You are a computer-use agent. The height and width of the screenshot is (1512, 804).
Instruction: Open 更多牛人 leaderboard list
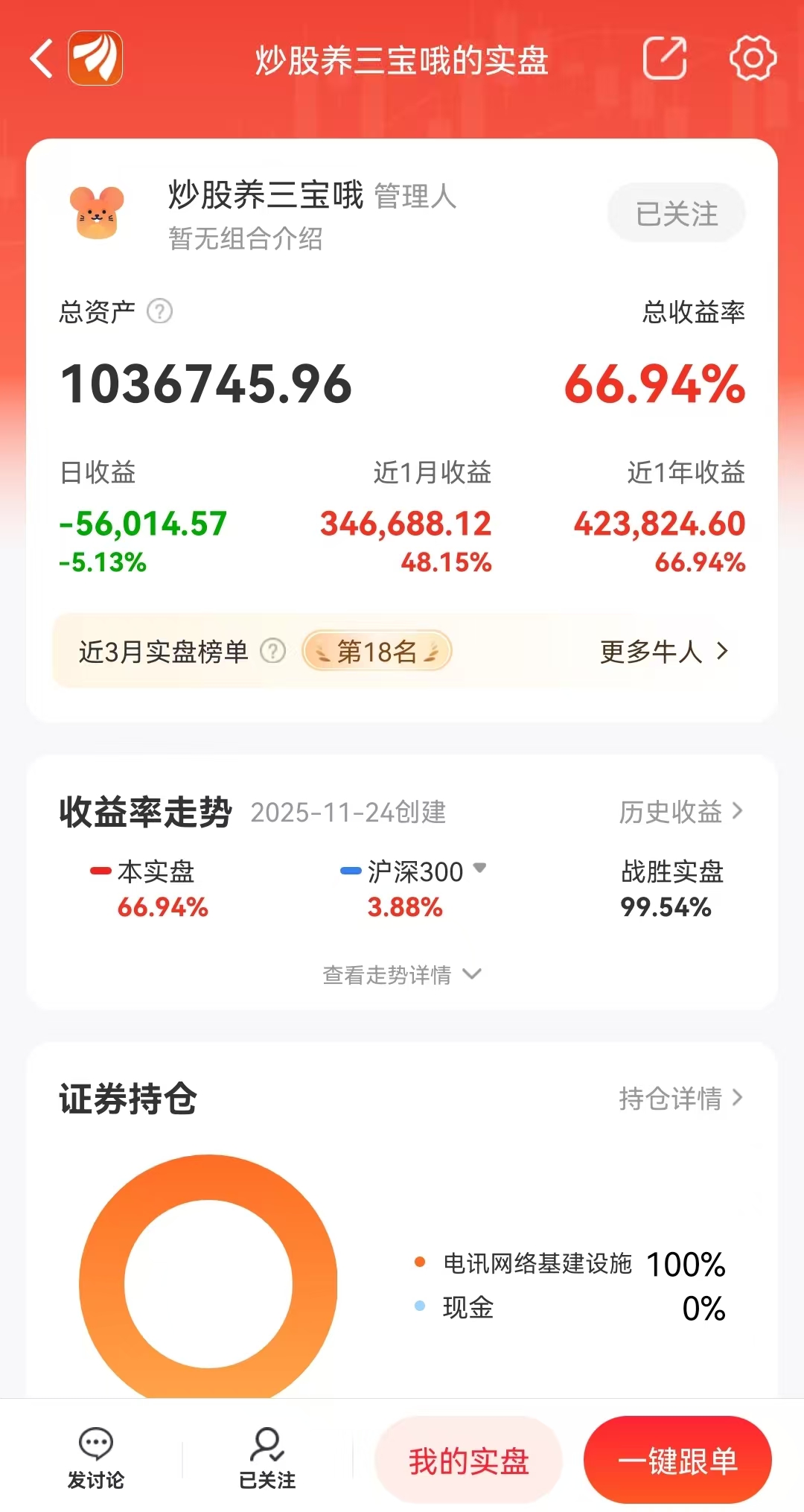[661, 651]
